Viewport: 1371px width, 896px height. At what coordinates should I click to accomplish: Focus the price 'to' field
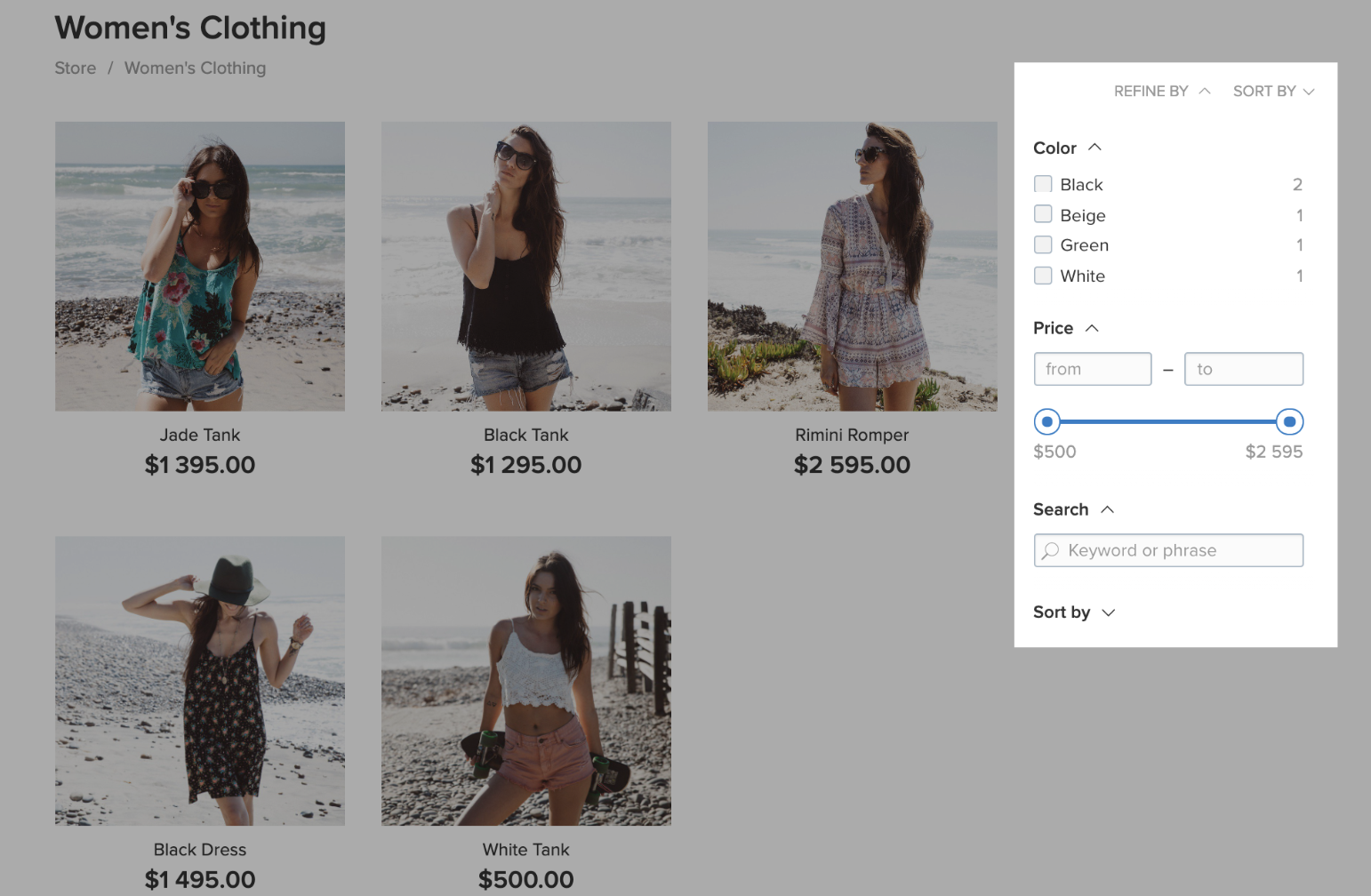click(x=1243, y=369)
